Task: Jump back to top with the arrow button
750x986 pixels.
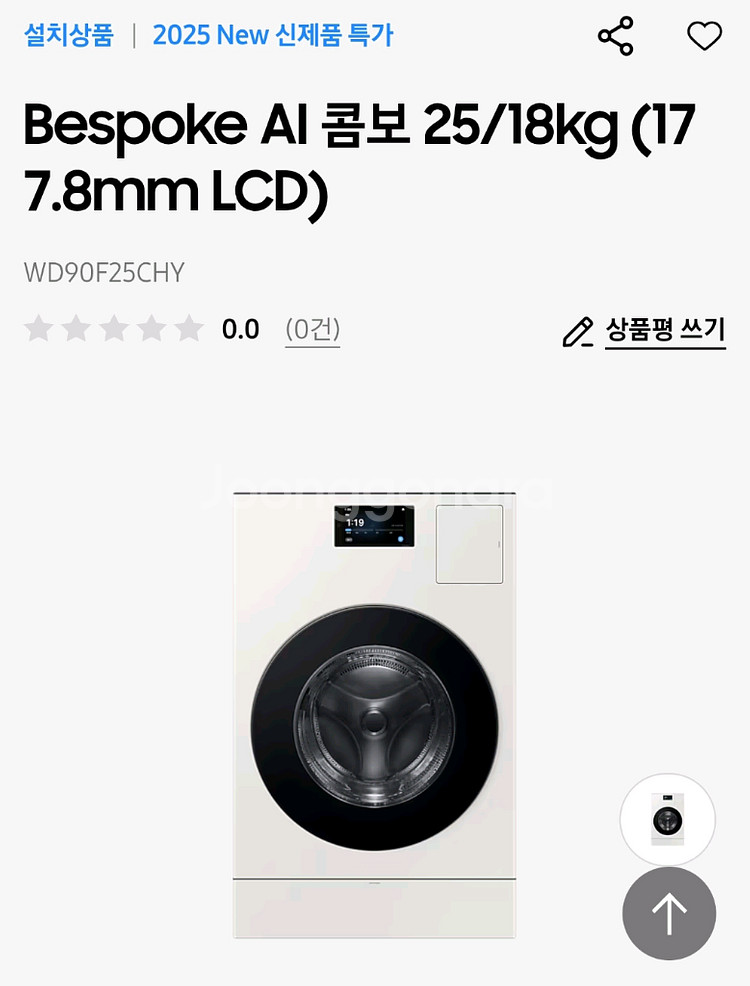Action: click(x=669, y=913)
